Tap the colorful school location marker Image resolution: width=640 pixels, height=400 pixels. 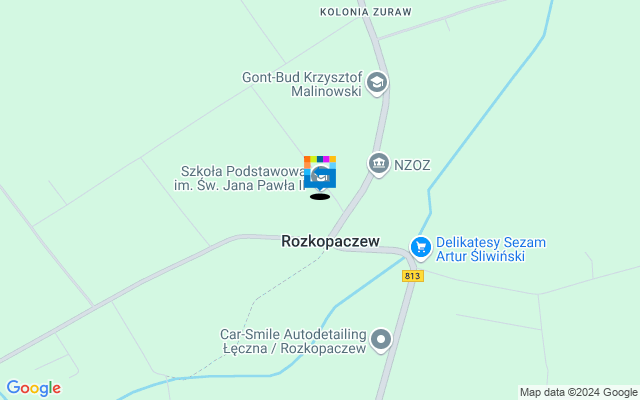[x=320, y=172]
